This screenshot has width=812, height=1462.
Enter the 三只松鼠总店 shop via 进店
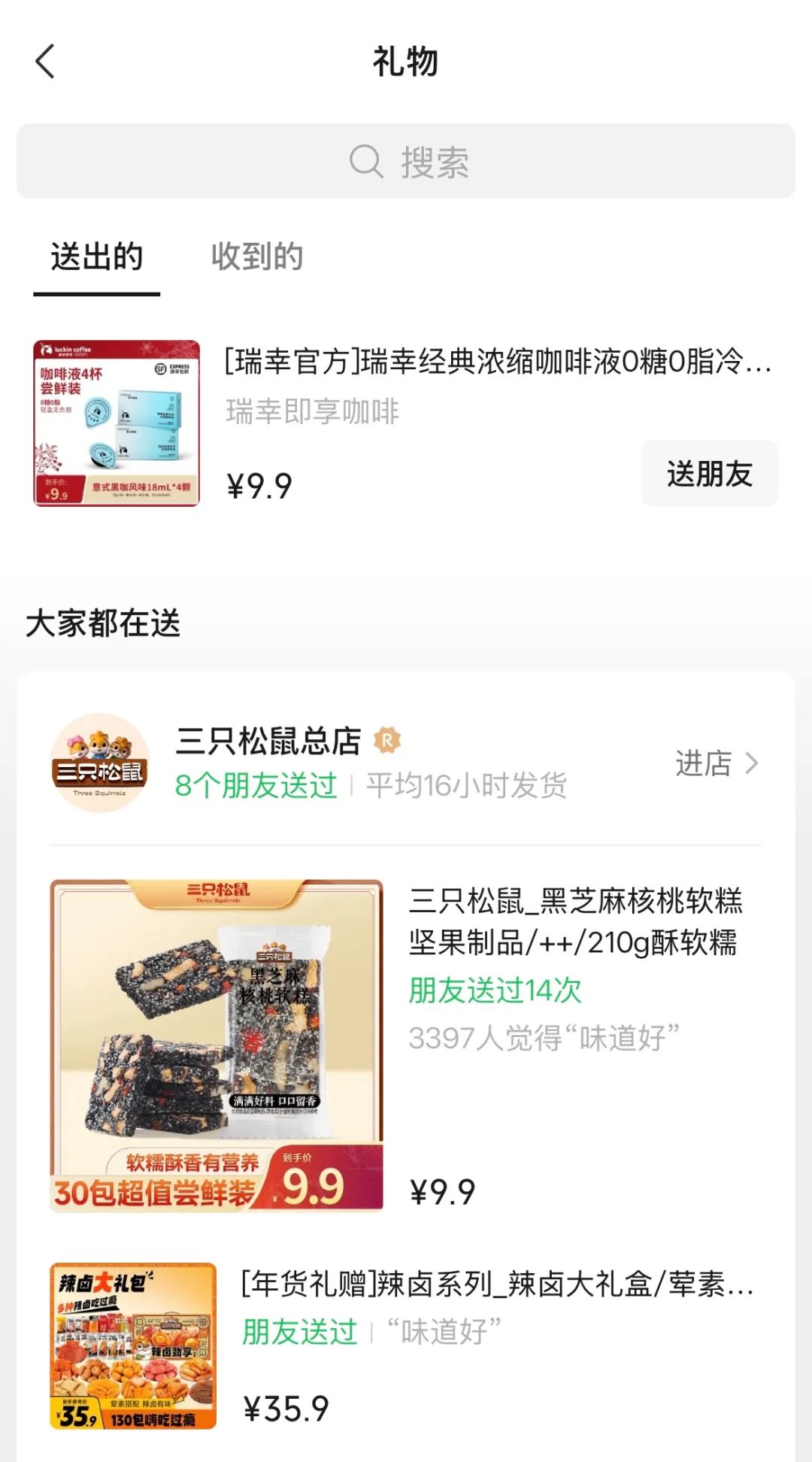[716, 763]
